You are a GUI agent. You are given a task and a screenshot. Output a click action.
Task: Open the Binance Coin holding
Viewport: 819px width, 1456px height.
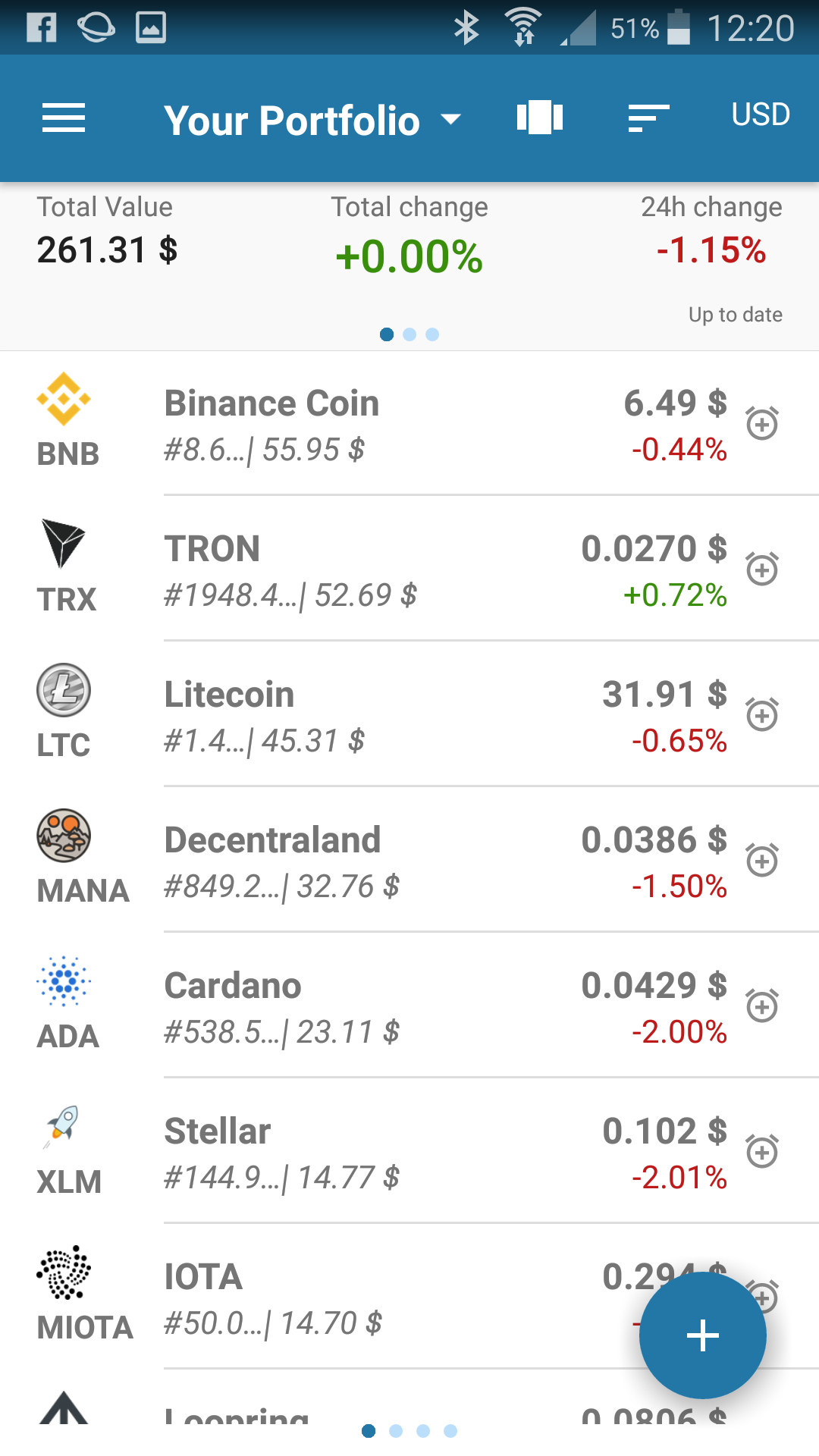point(379,425)
